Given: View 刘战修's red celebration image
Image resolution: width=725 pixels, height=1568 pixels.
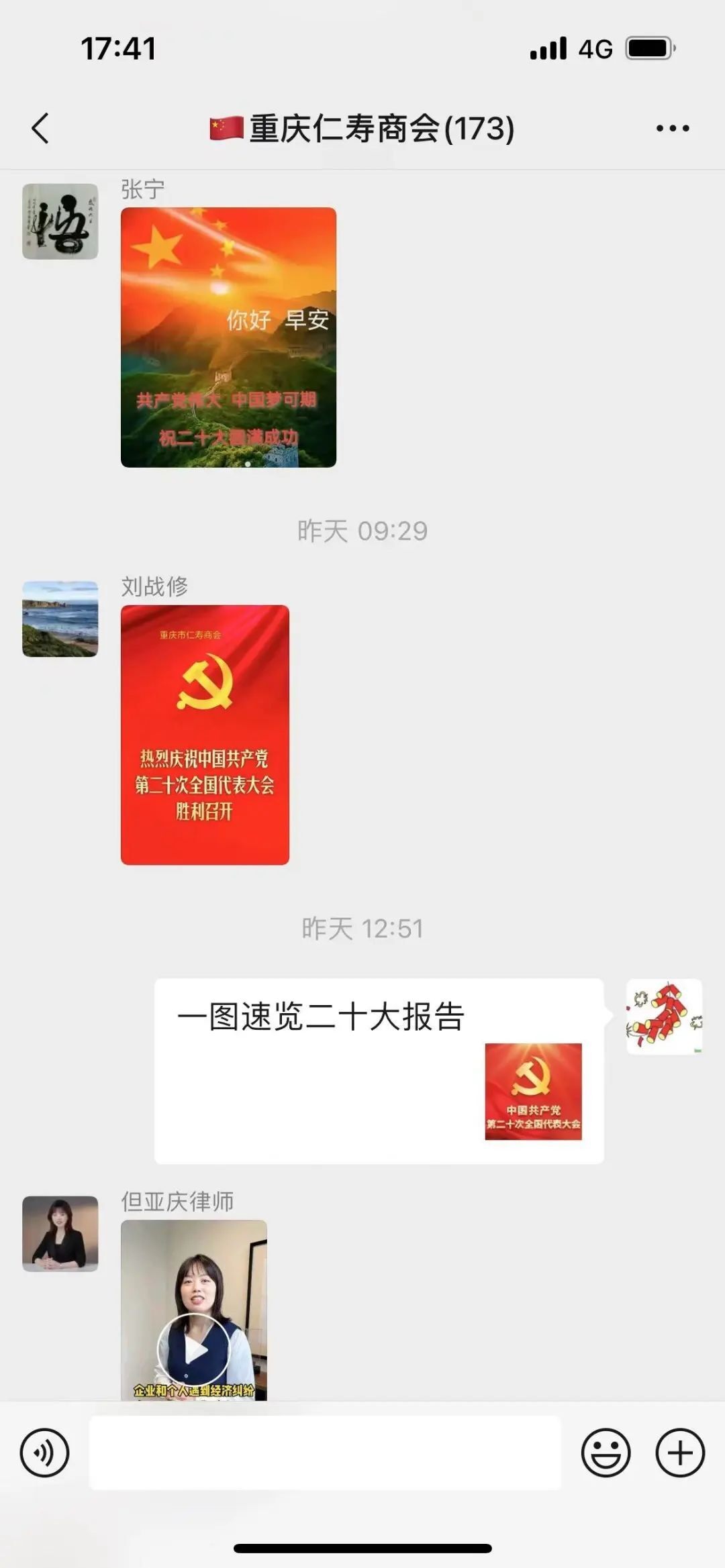Looking at the screenshot, I should (x=205, y=735).
